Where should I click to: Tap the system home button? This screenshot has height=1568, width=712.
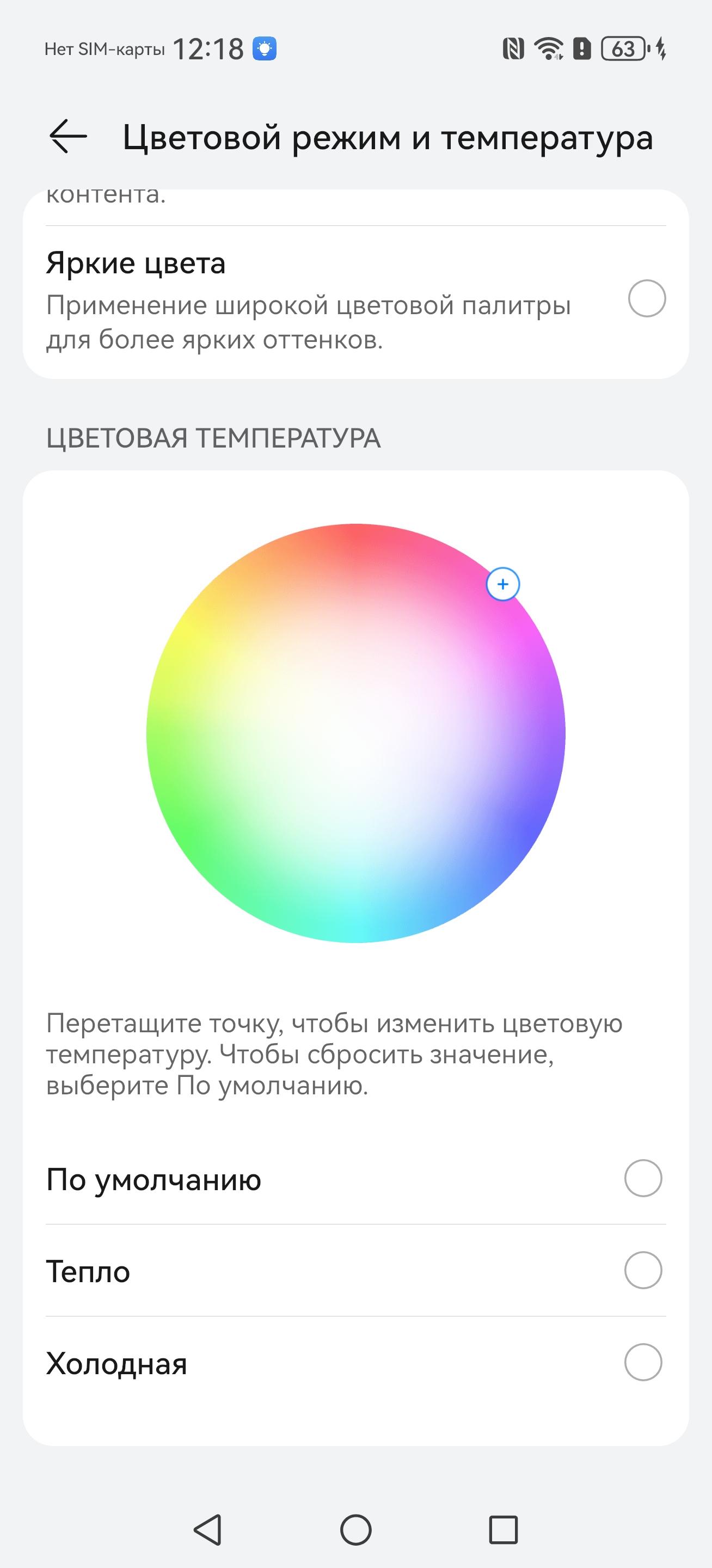[x=356, y=1530]
